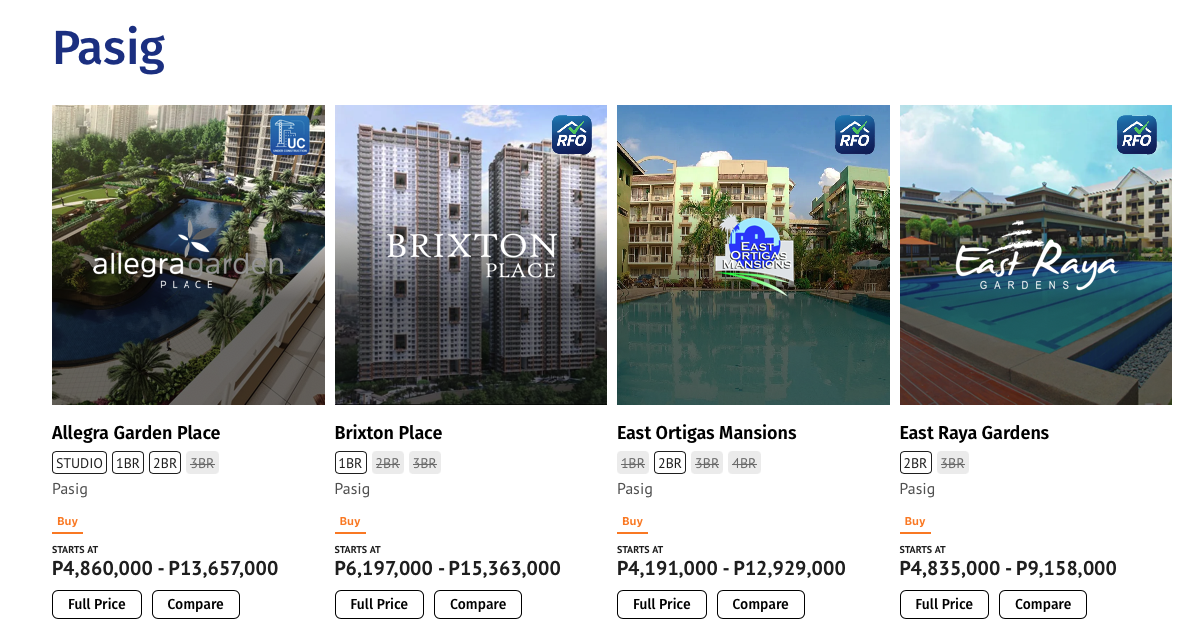Compare East Ortigas Mansions

760,604
